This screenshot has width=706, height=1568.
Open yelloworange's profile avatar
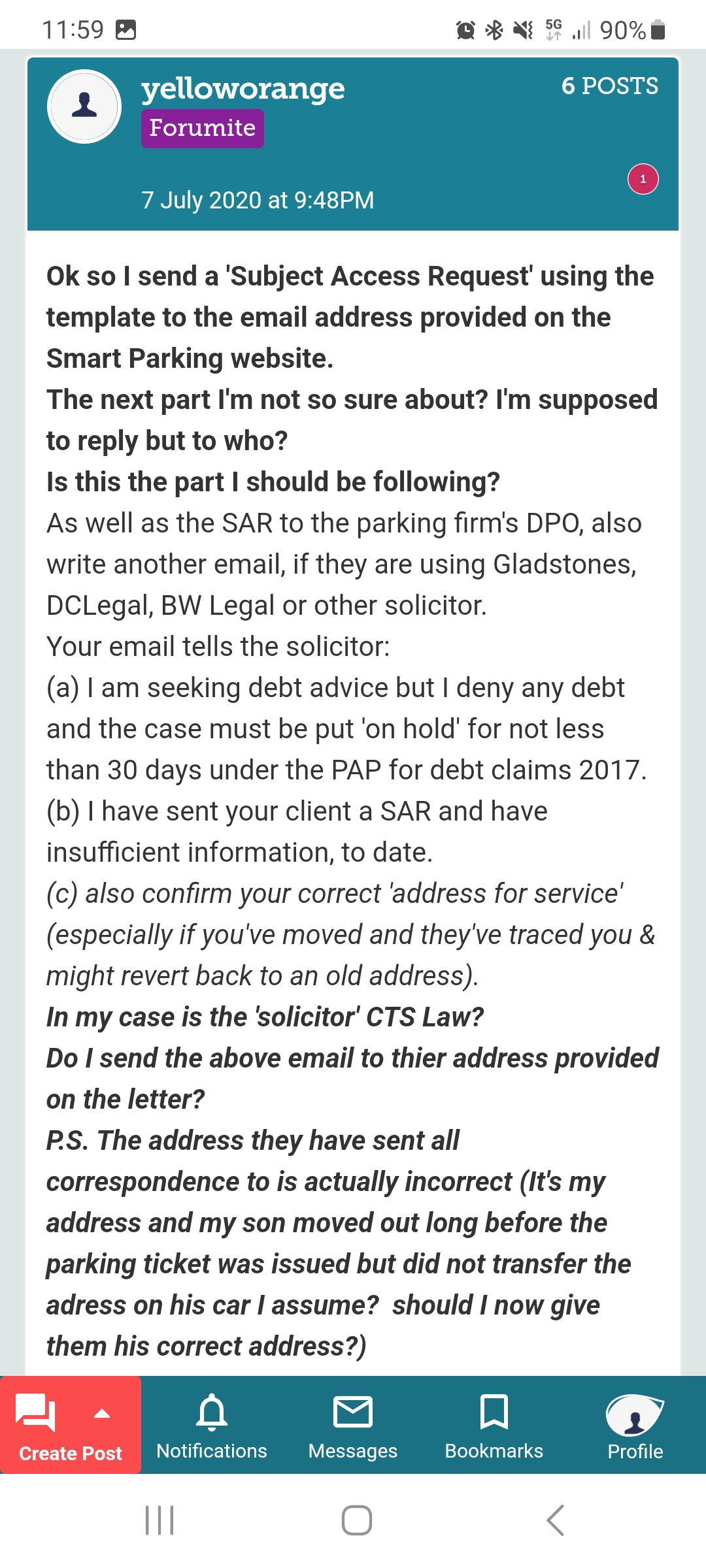click(84, 106)
